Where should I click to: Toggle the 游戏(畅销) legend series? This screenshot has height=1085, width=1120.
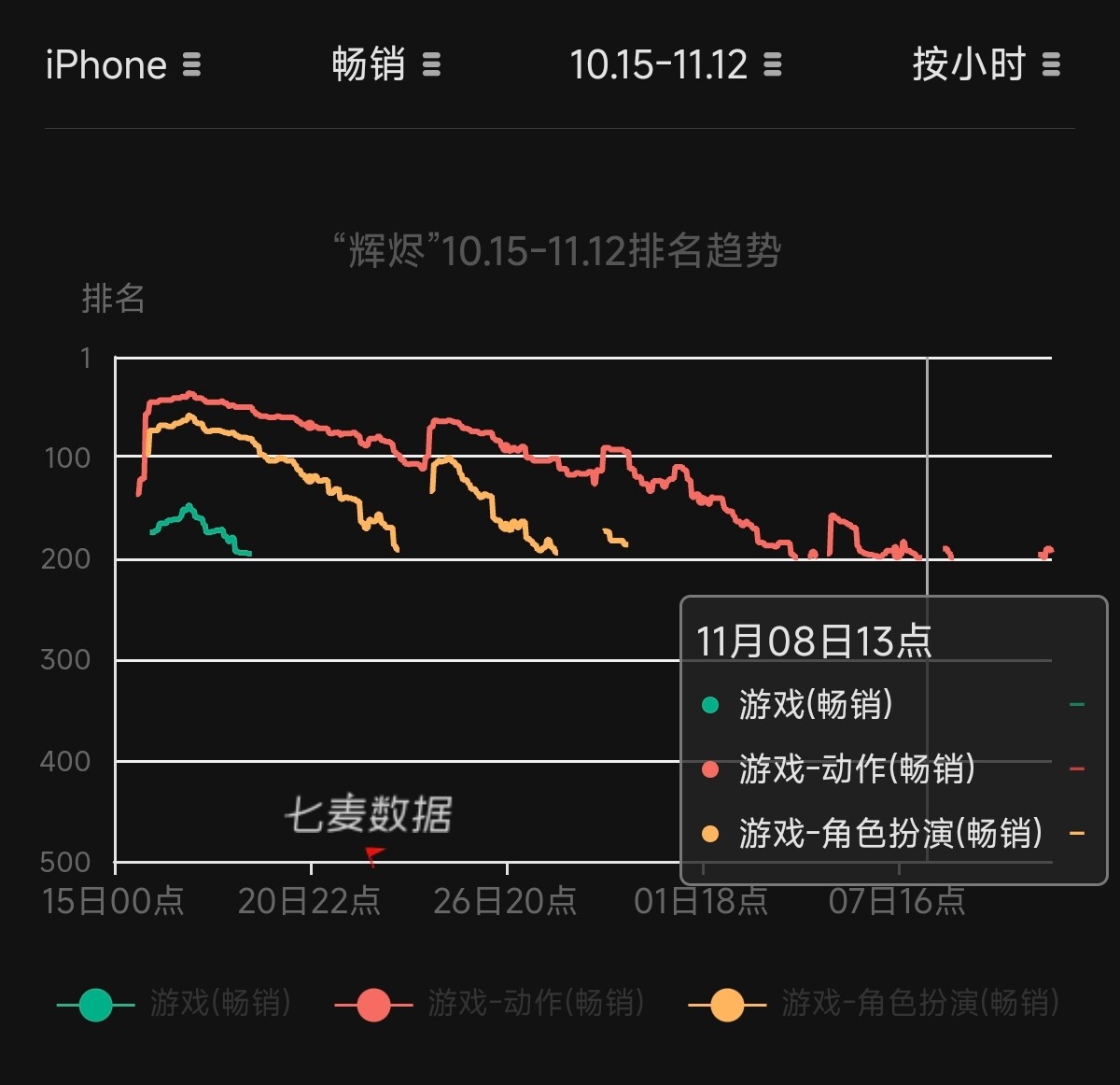[174, 1004]
